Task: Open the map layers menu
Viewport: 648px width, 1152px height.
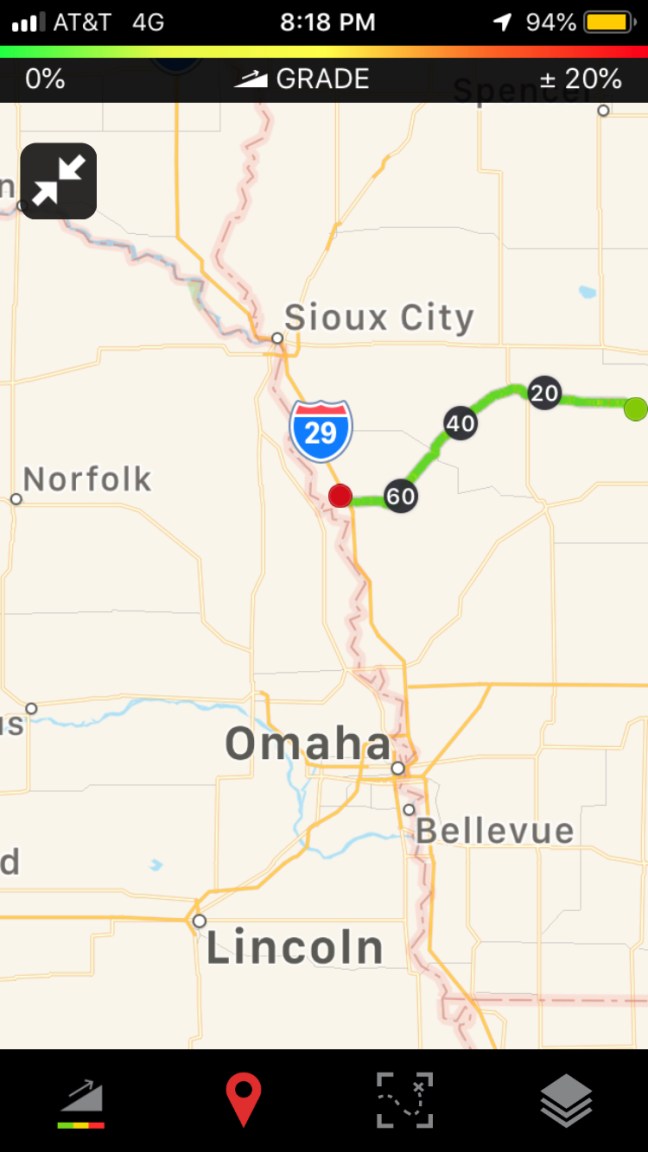Action: 566,1101
